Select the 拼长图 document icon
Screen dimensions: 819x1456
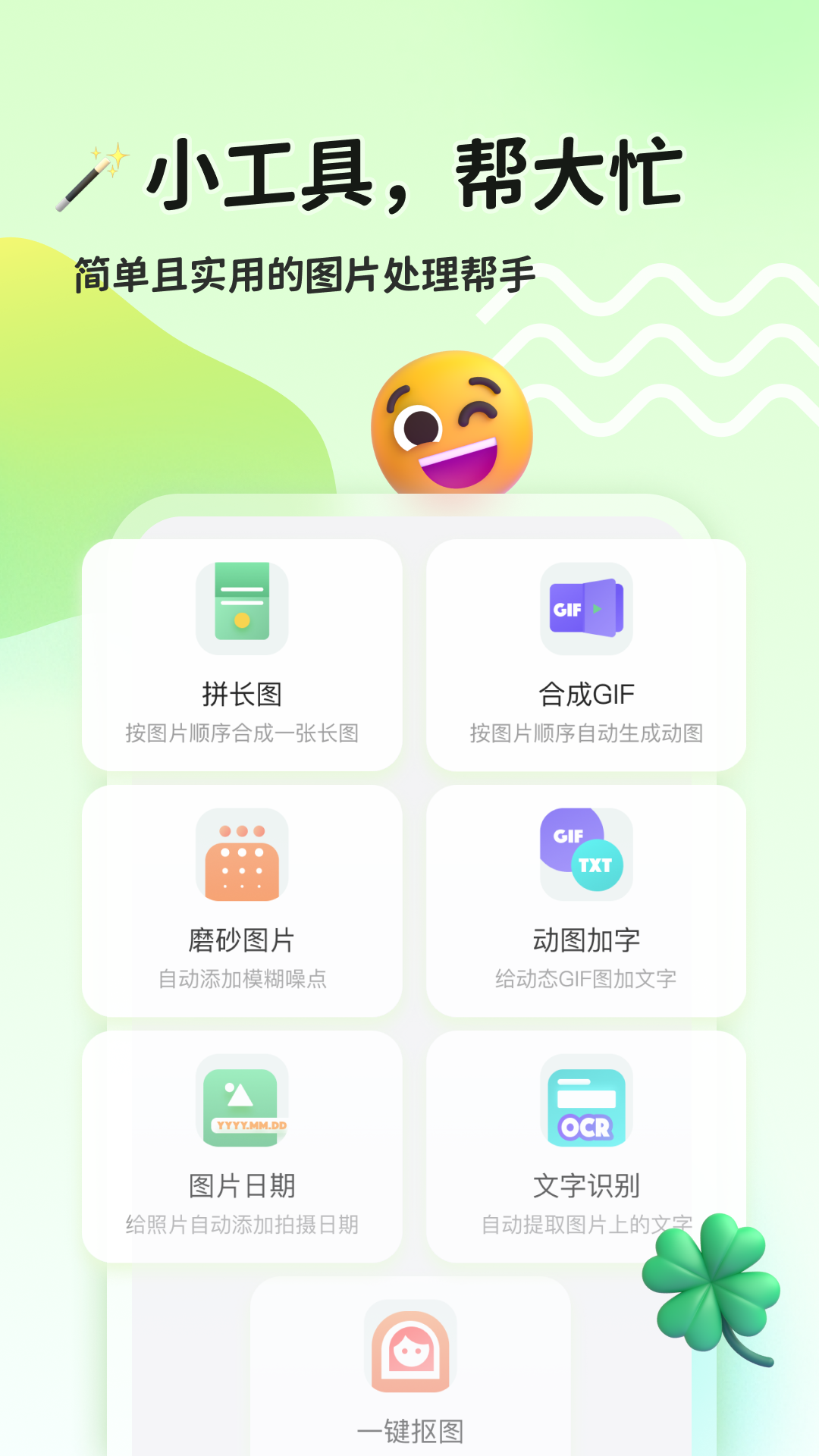click(x=242, y=607)
